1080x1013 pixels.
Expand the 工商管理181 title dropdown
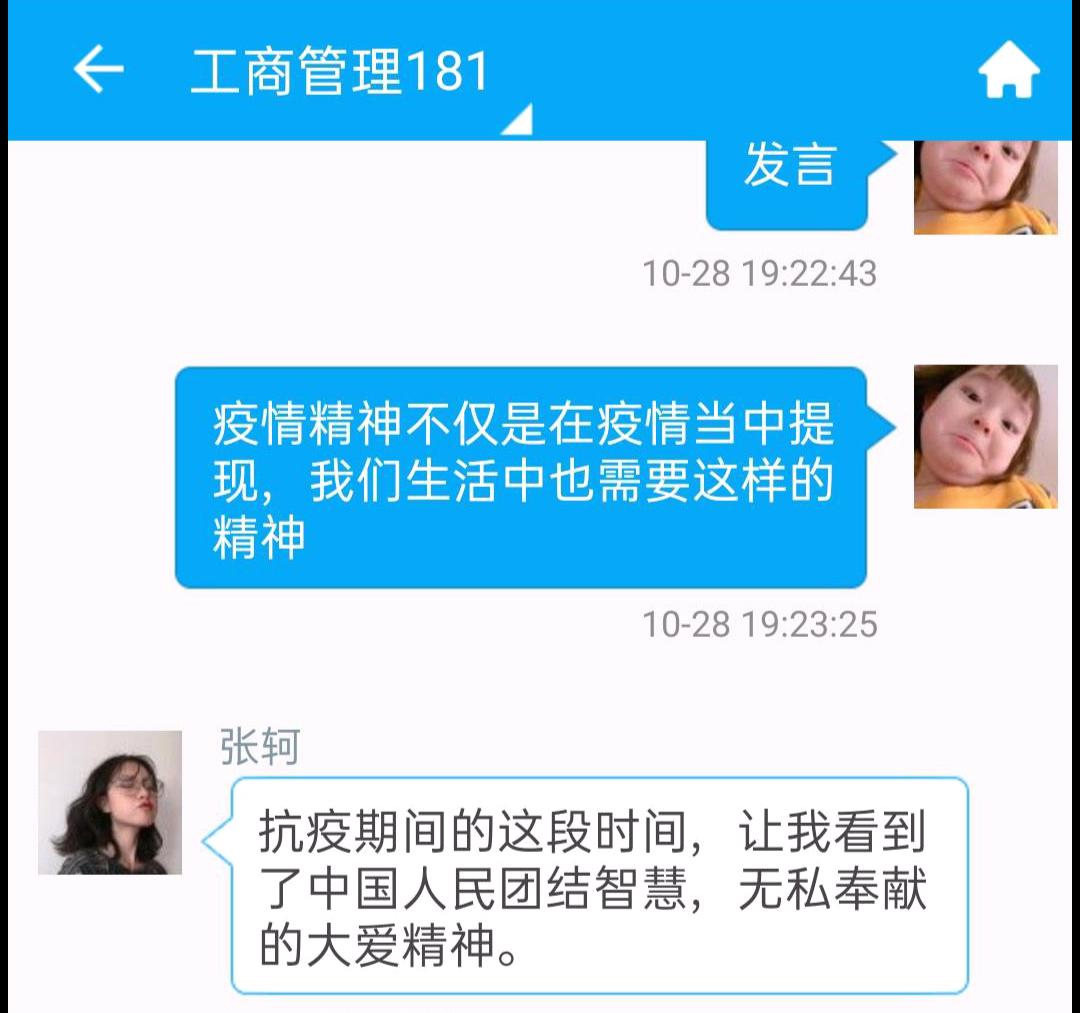coord(517,120)
